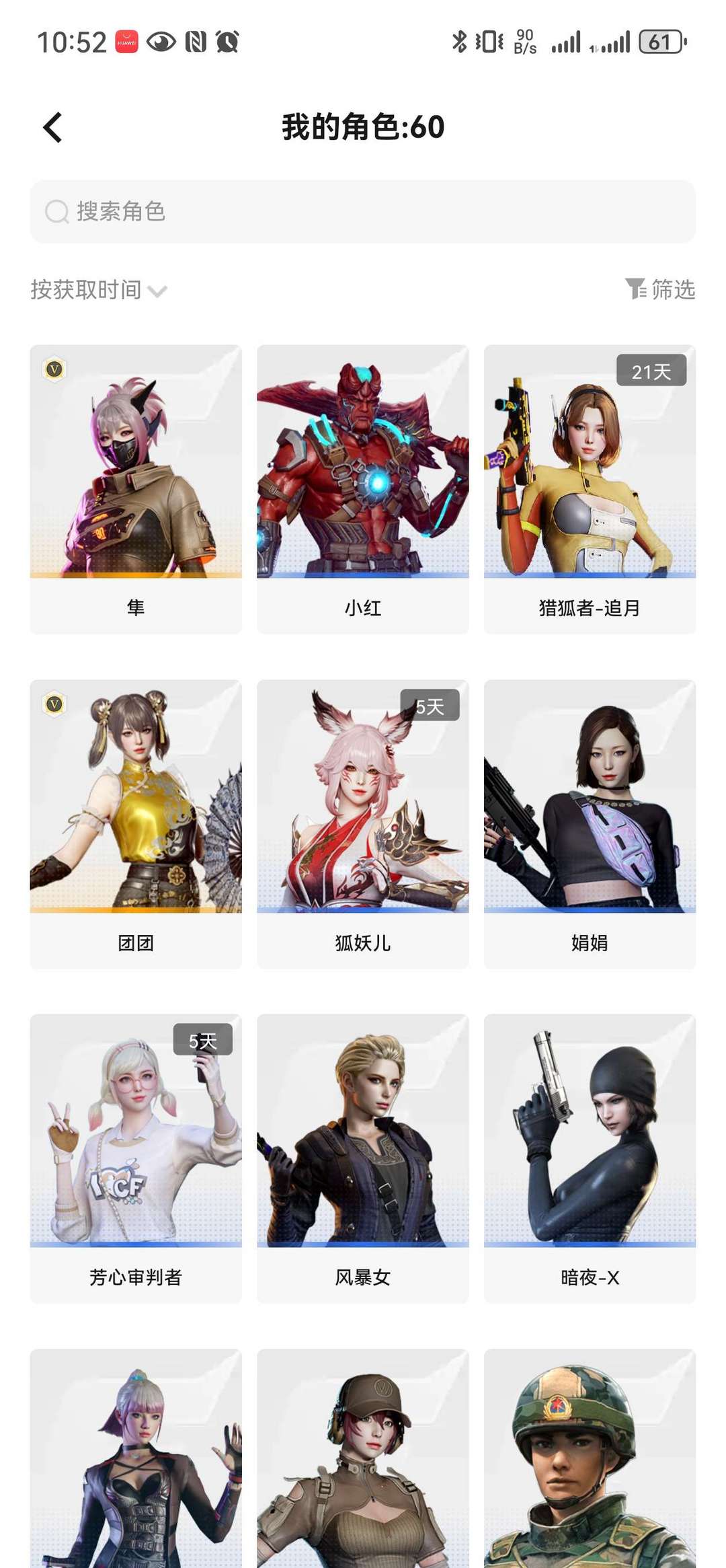Tap the 搜索角色 search field
This screenshot has width=726, height=1568.
pos(363,211)
